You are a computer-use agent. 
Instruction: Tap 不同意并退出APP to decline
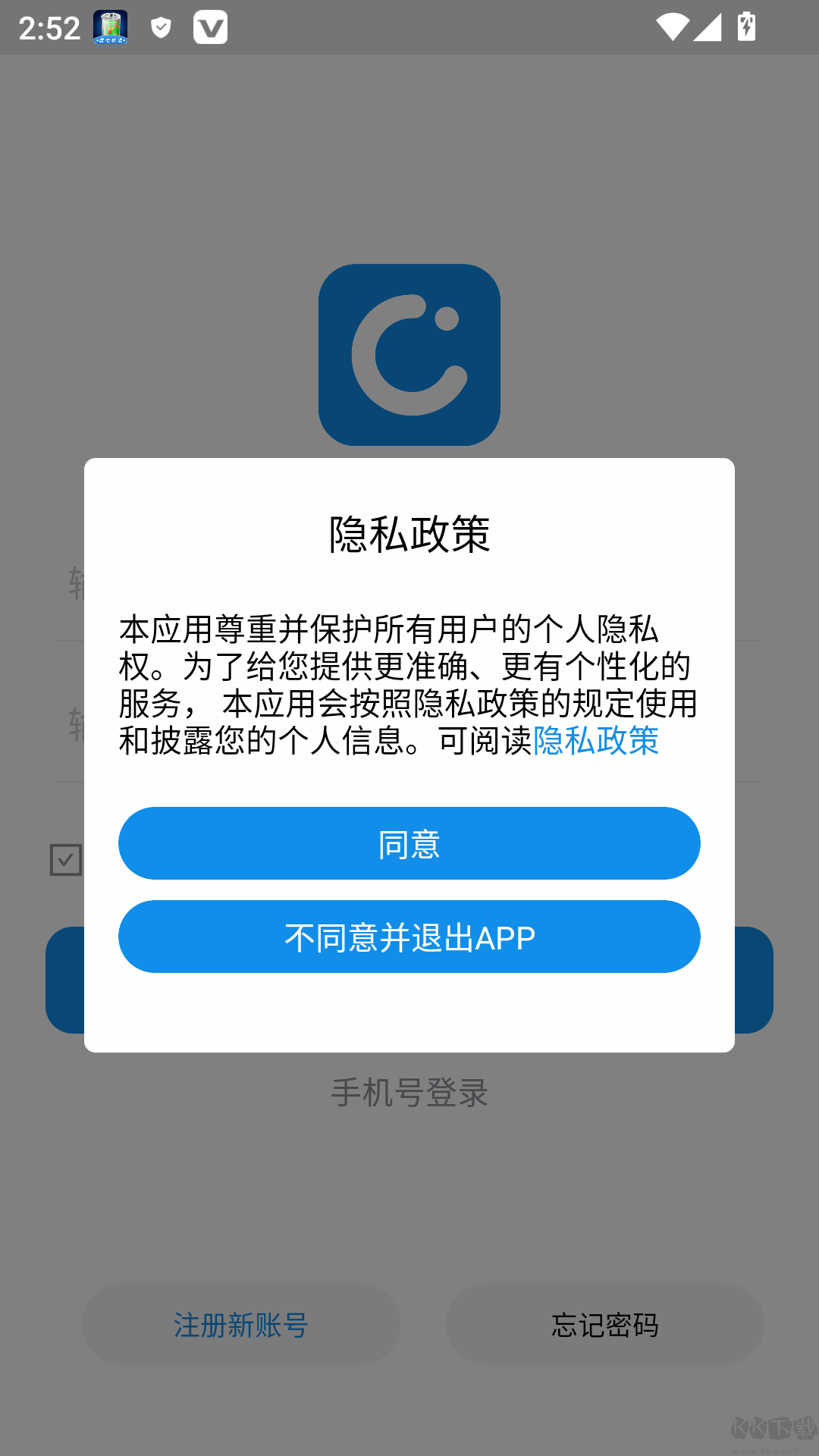(x=409, y=937)
